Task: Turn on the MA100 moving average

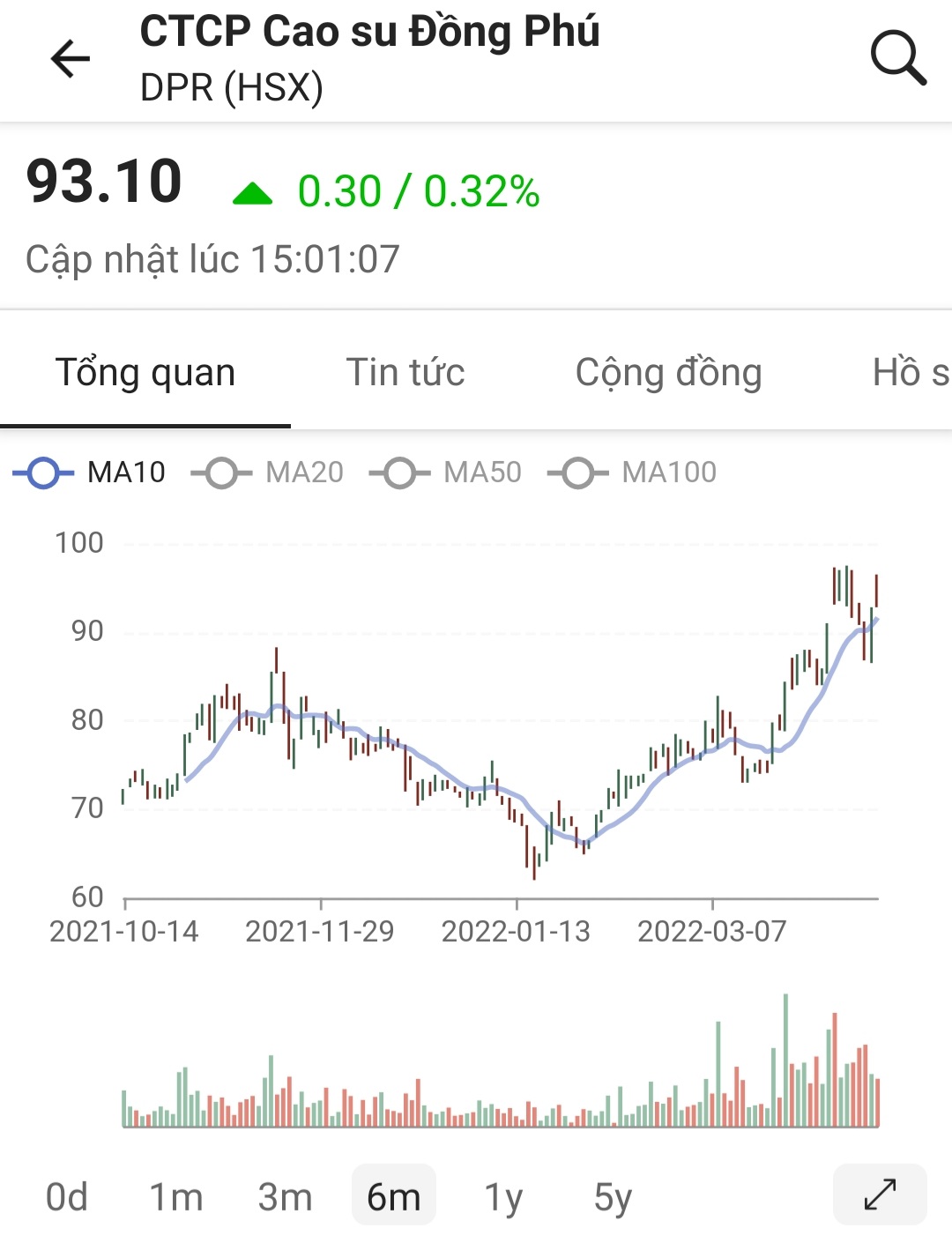Action: (632, 473)
